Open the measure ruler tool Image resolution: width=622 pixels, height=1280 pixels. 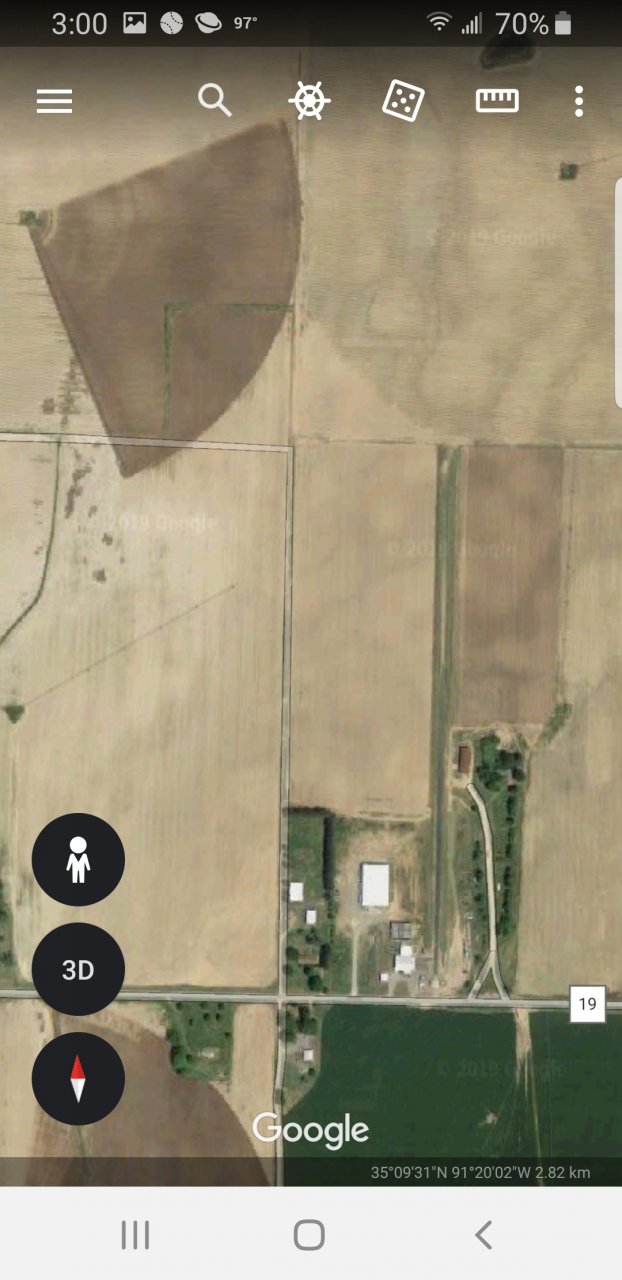(497, 101)
